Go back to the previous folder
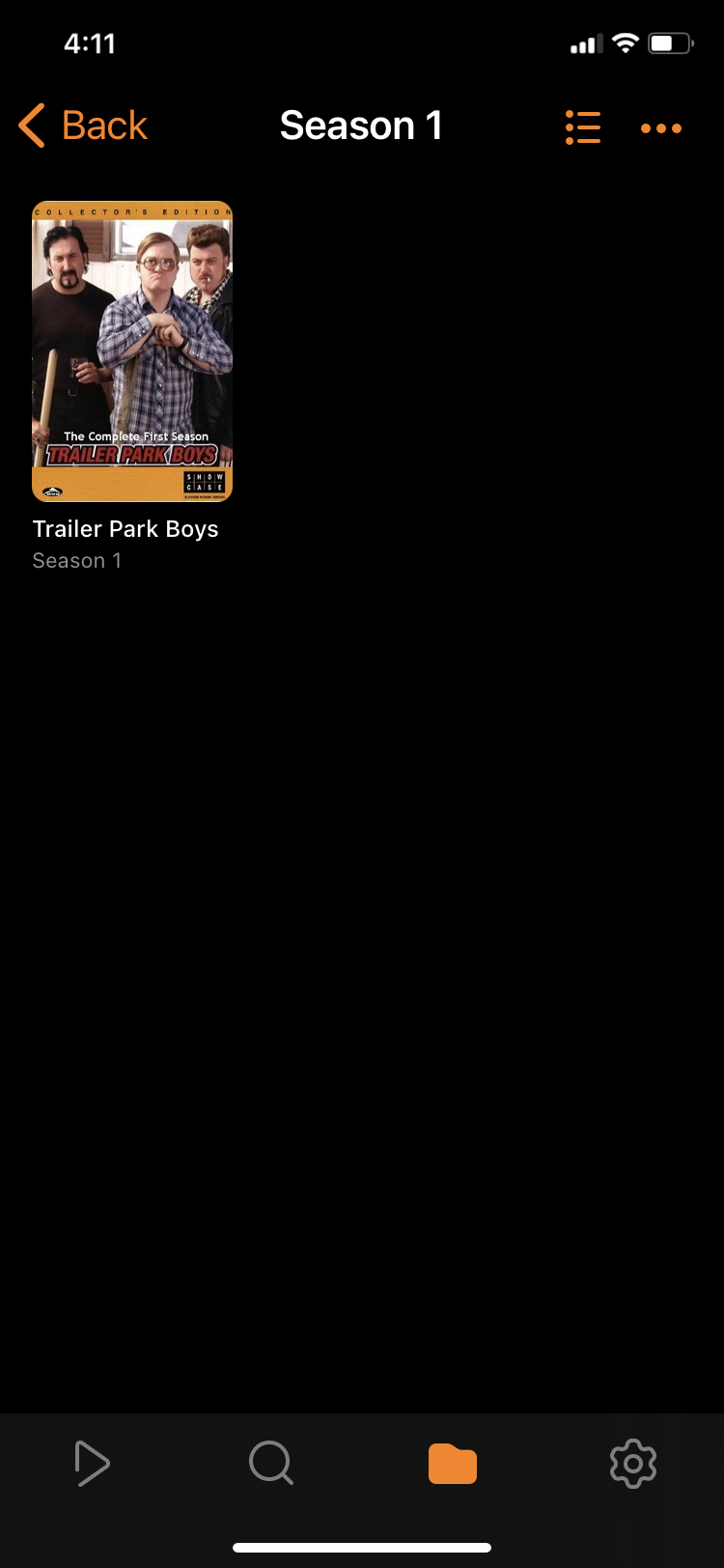724x1568 pixels. pos(83,126)
